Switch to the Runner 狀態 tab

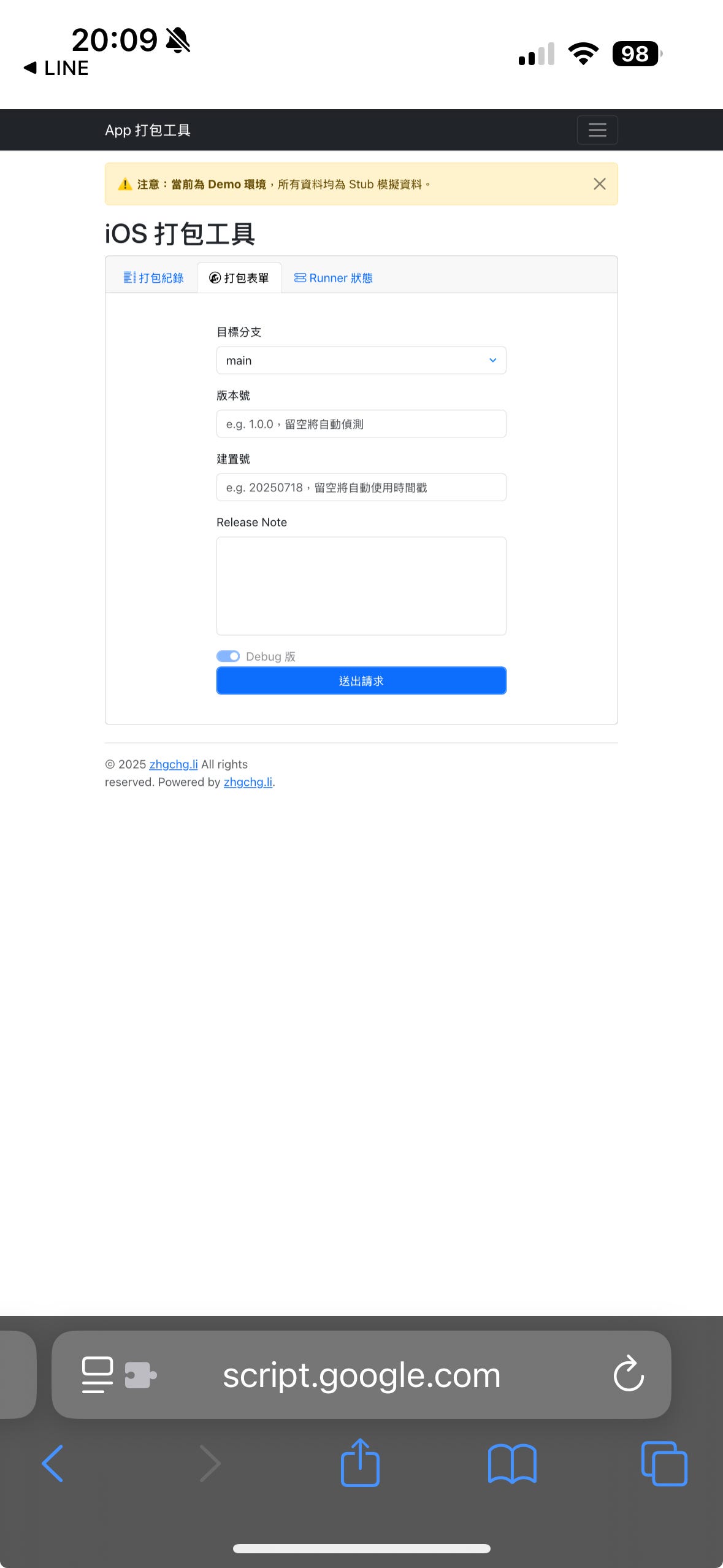click(334, 278)
